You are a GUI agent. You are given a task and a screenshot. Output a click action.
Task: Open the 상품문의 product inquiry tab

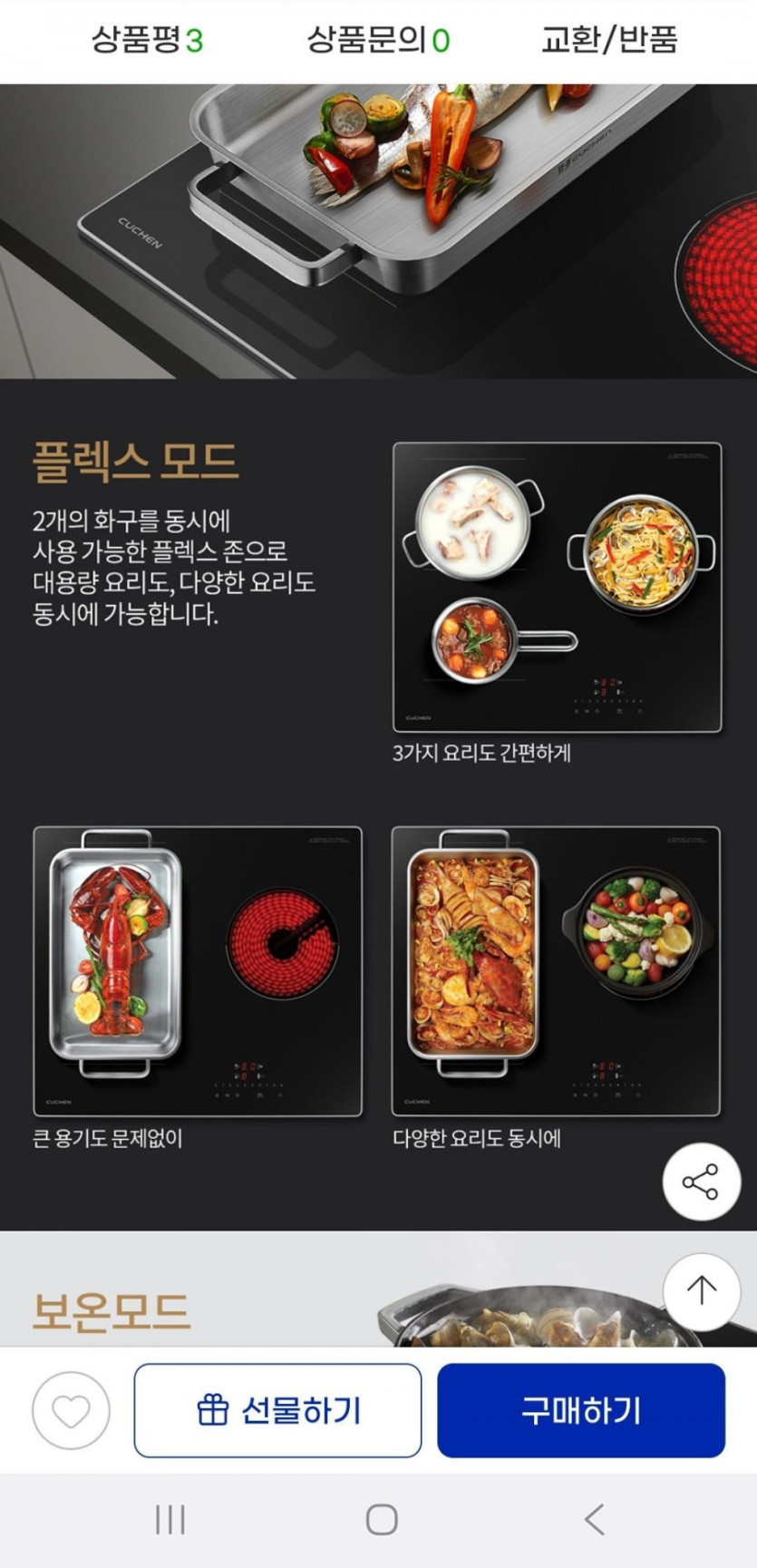378,40
